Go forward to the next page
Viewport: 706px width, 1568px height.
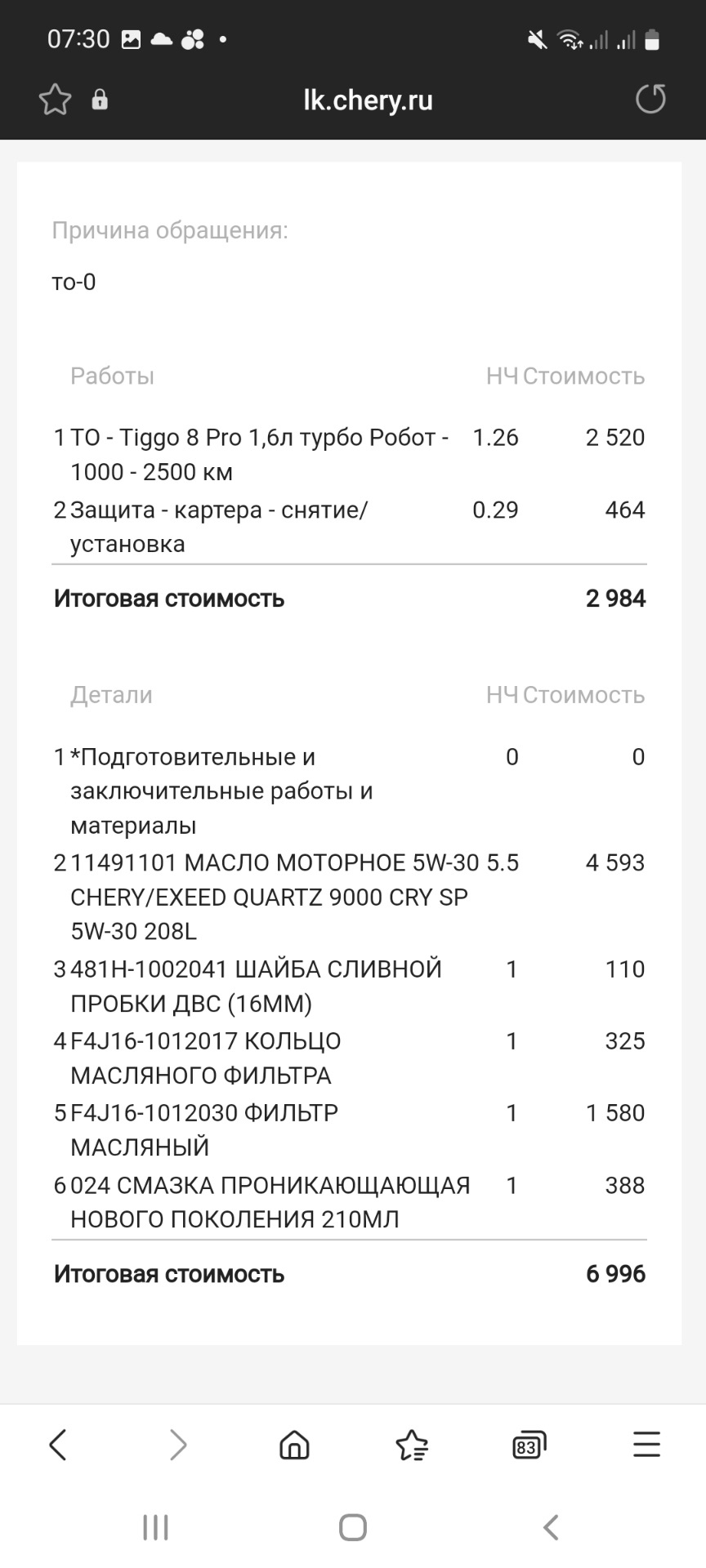[x=177, y=1445]
